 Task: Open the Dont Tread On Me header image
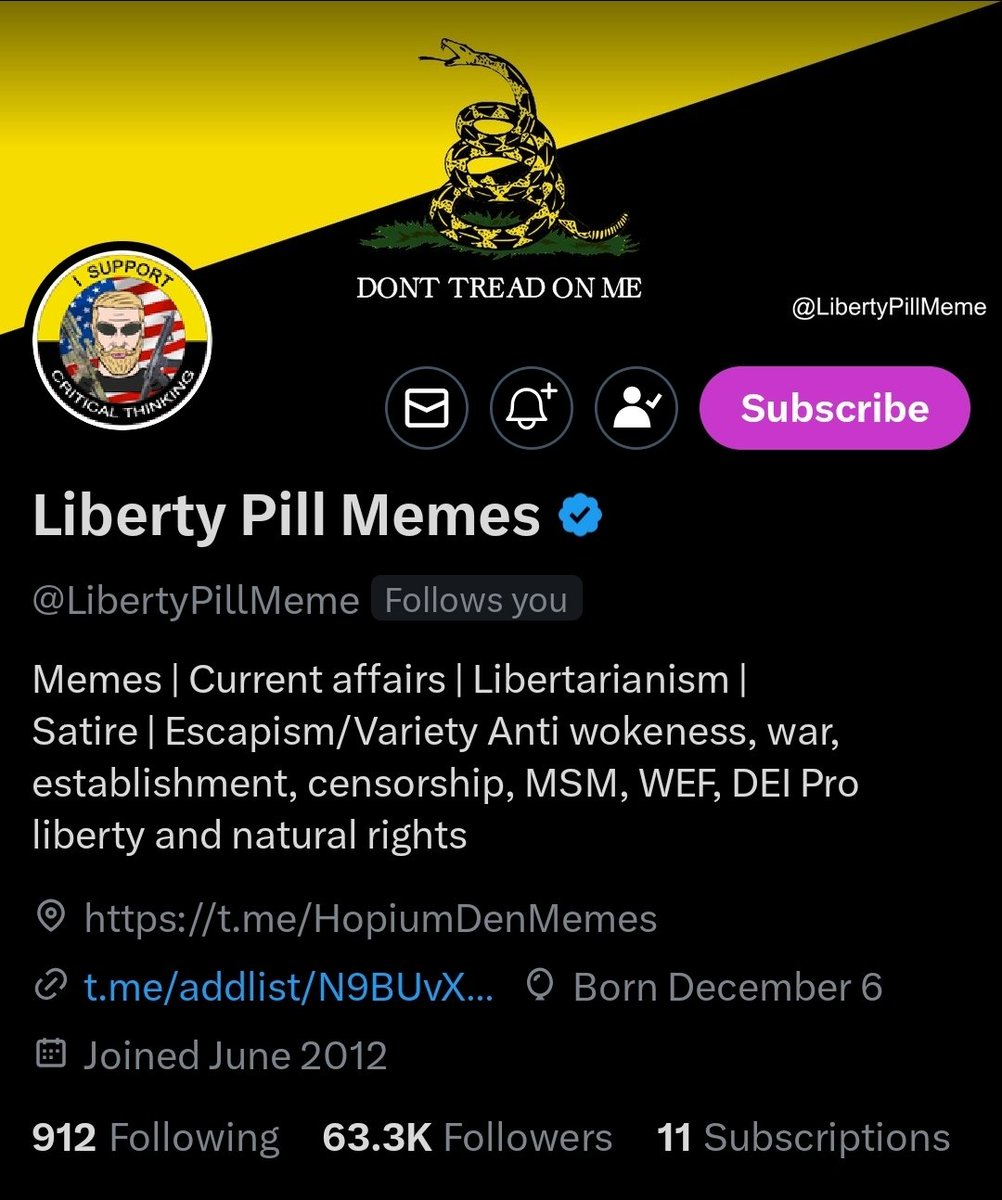[500, 150]
